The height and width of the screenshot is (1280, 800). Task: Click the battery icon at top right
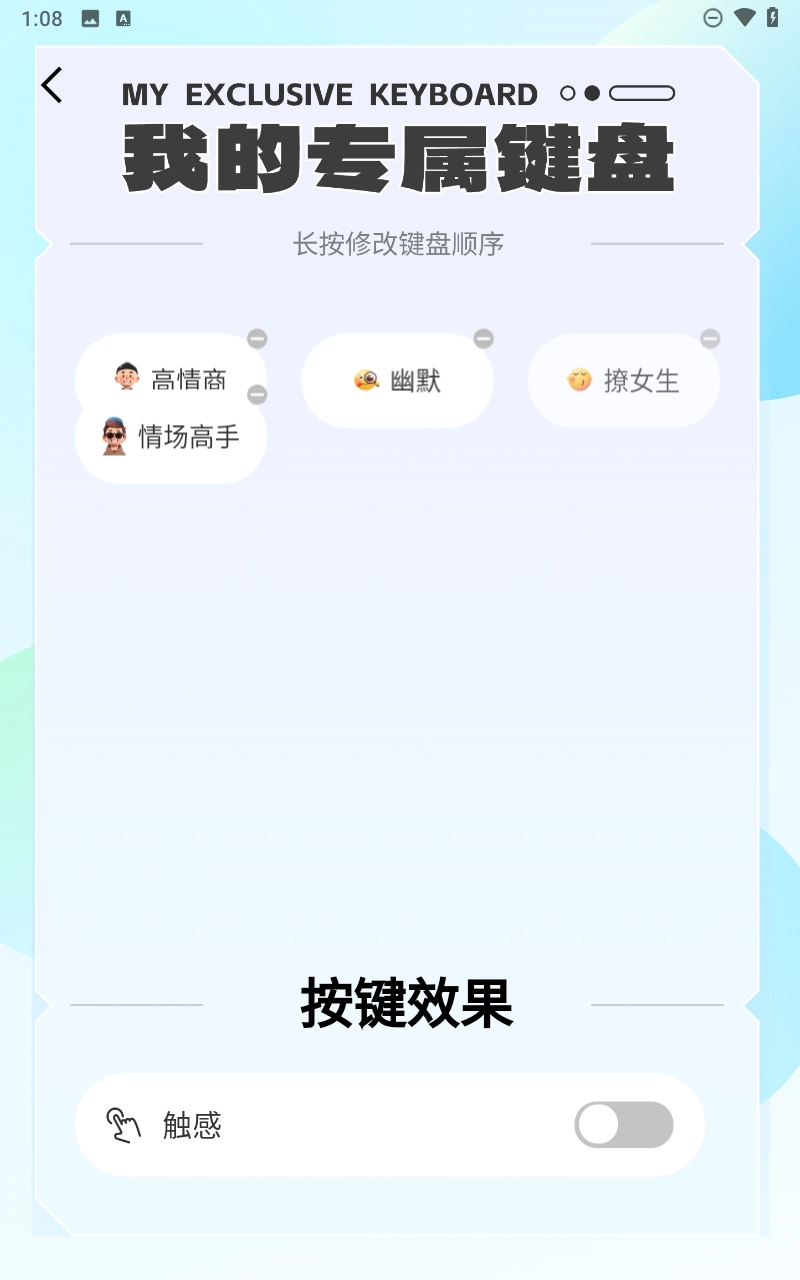(x=775, y=17)
